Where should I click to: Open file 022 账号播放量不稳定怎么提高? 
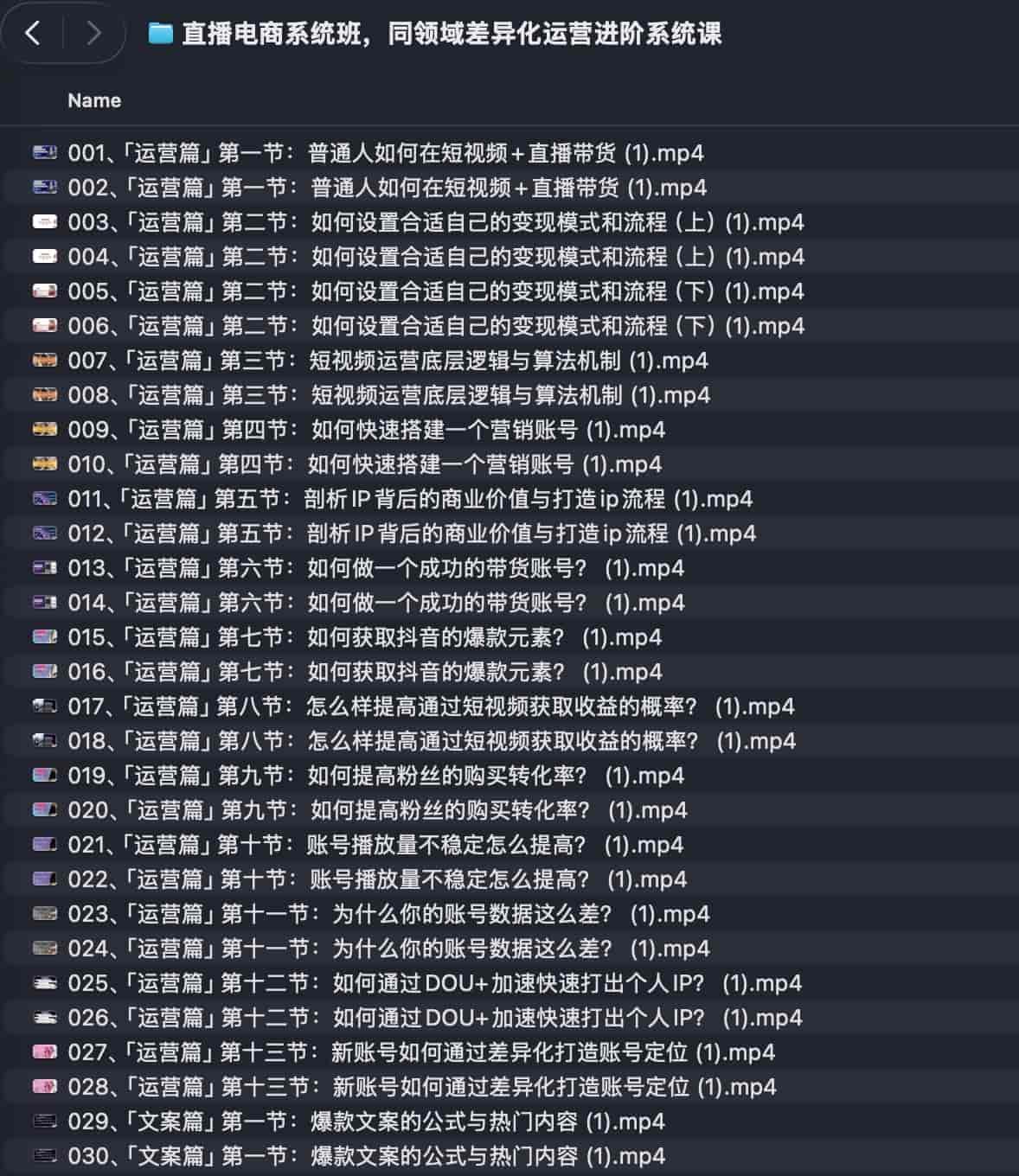[x=377, y=879]
